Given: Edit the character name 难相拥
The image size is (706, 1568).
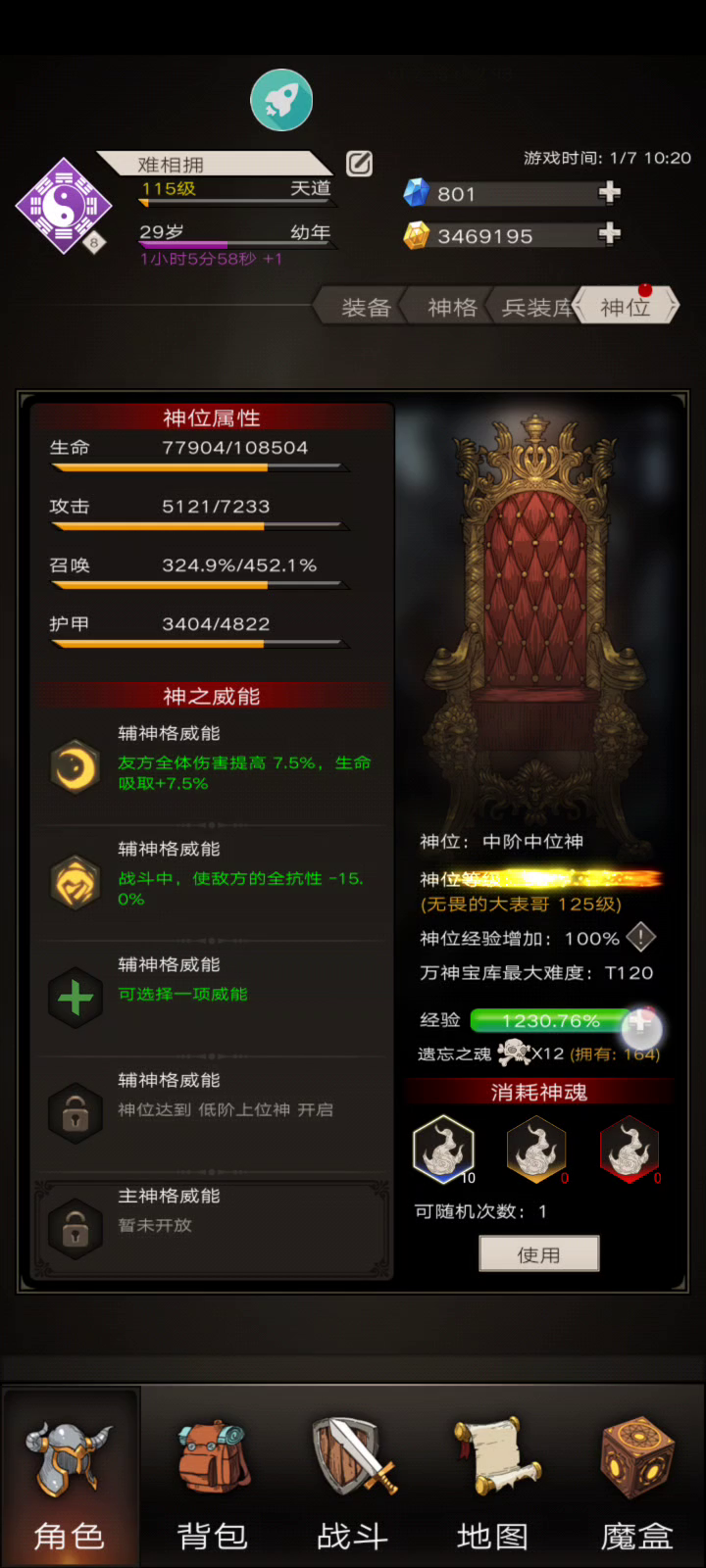Looking at the screenshot, I should 360,164.
